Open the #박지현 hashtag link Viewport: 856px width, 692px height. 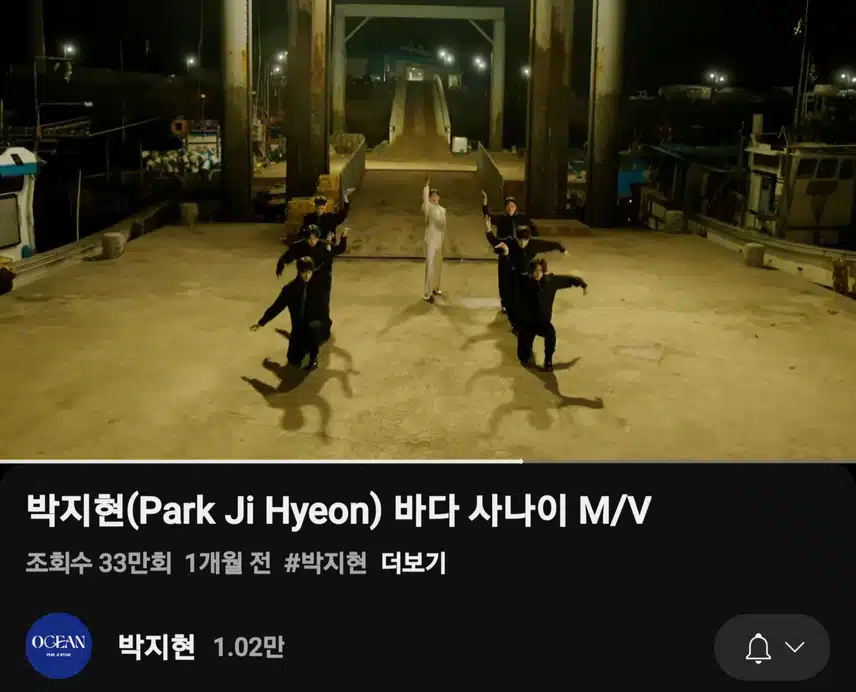325,563
